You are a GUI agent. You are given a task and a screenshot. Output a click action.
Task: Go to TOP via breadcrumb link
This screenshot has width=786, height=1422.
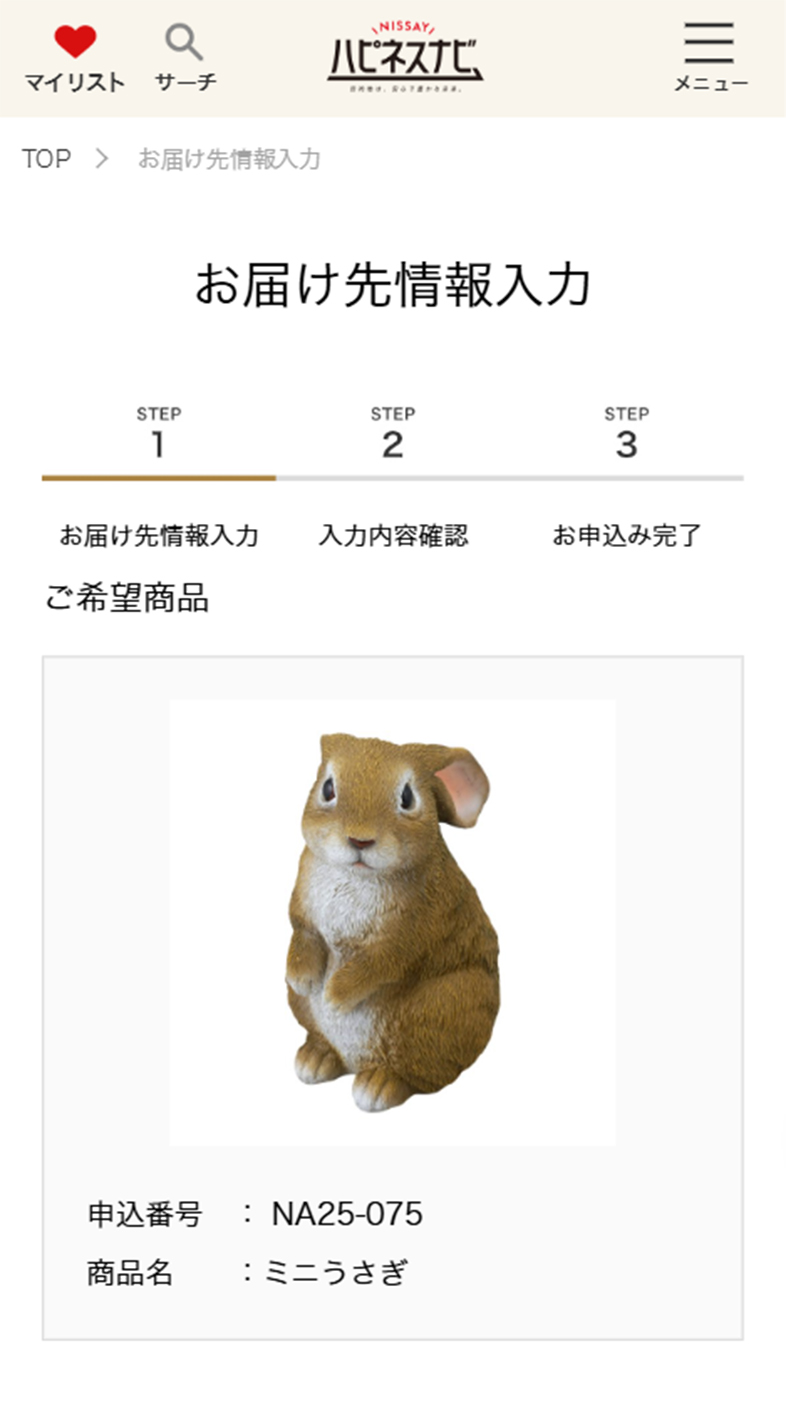point(46,159)
